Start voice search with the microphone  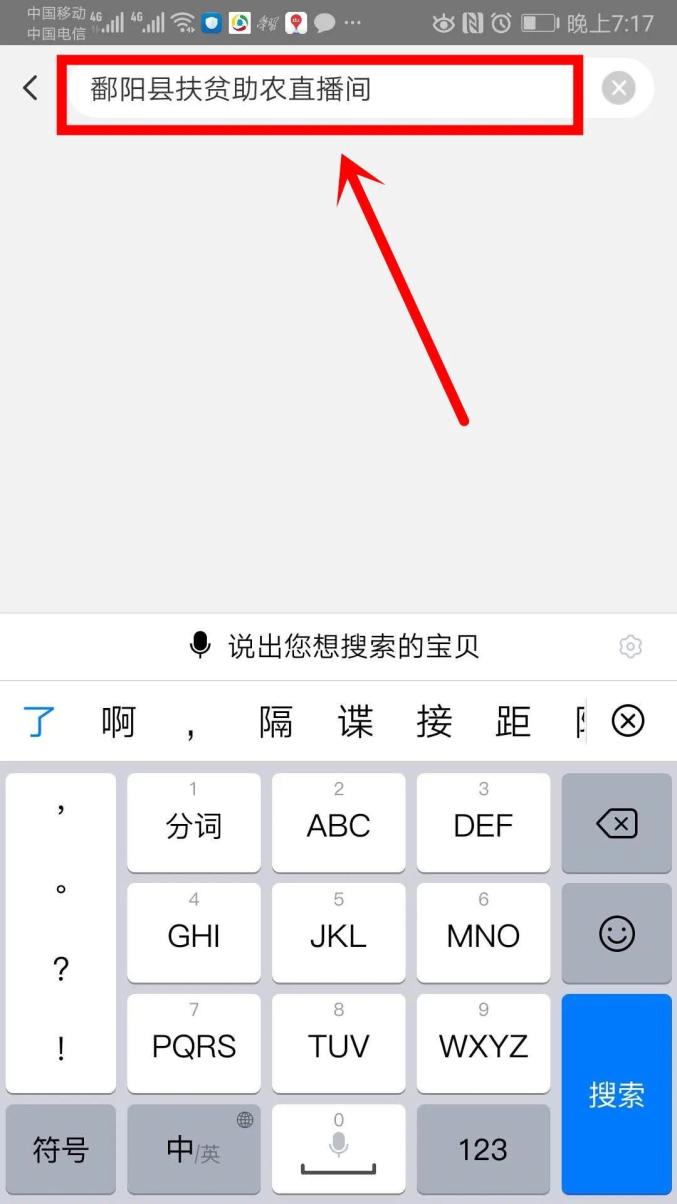[201, 646]
